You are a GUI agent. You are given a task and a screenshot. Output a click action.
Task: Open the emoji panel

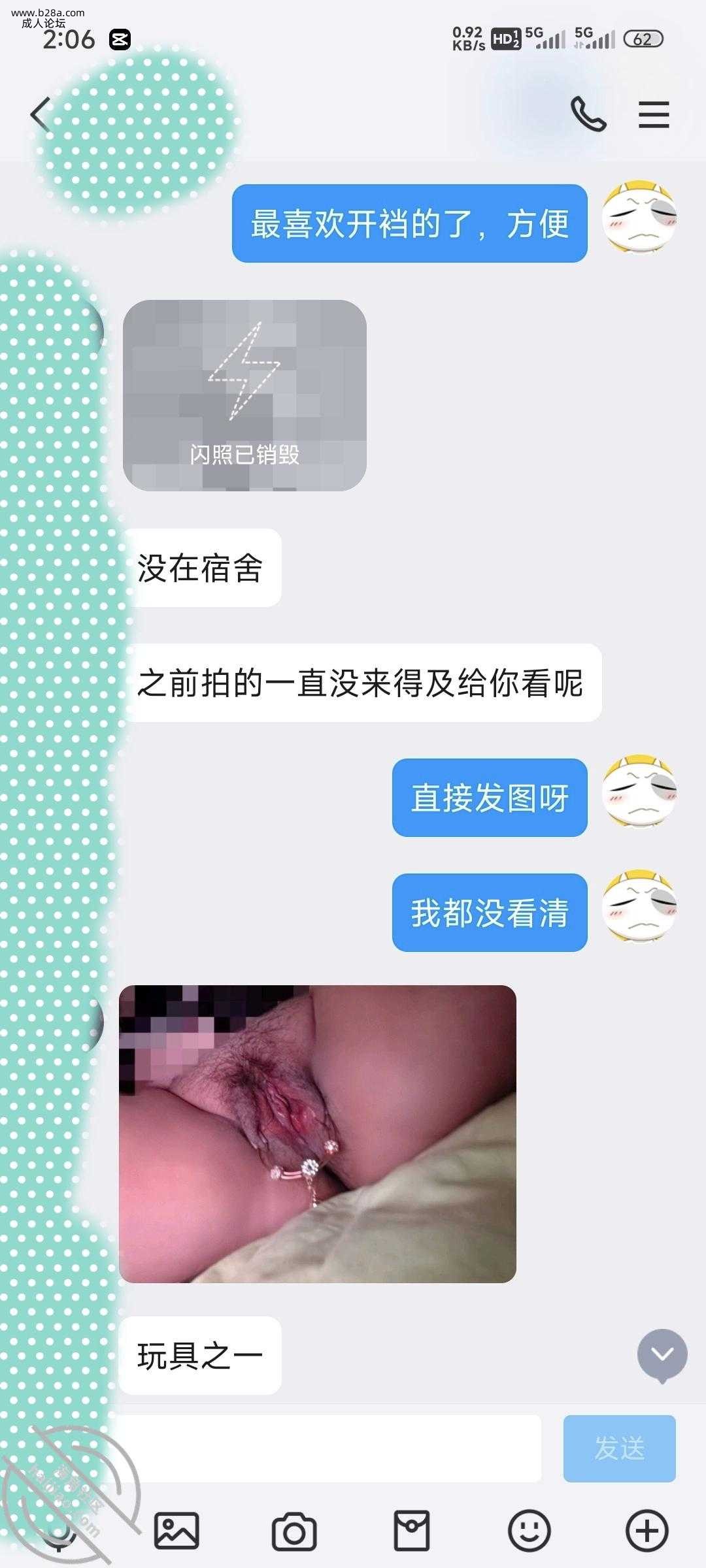tap(529, 1530)
